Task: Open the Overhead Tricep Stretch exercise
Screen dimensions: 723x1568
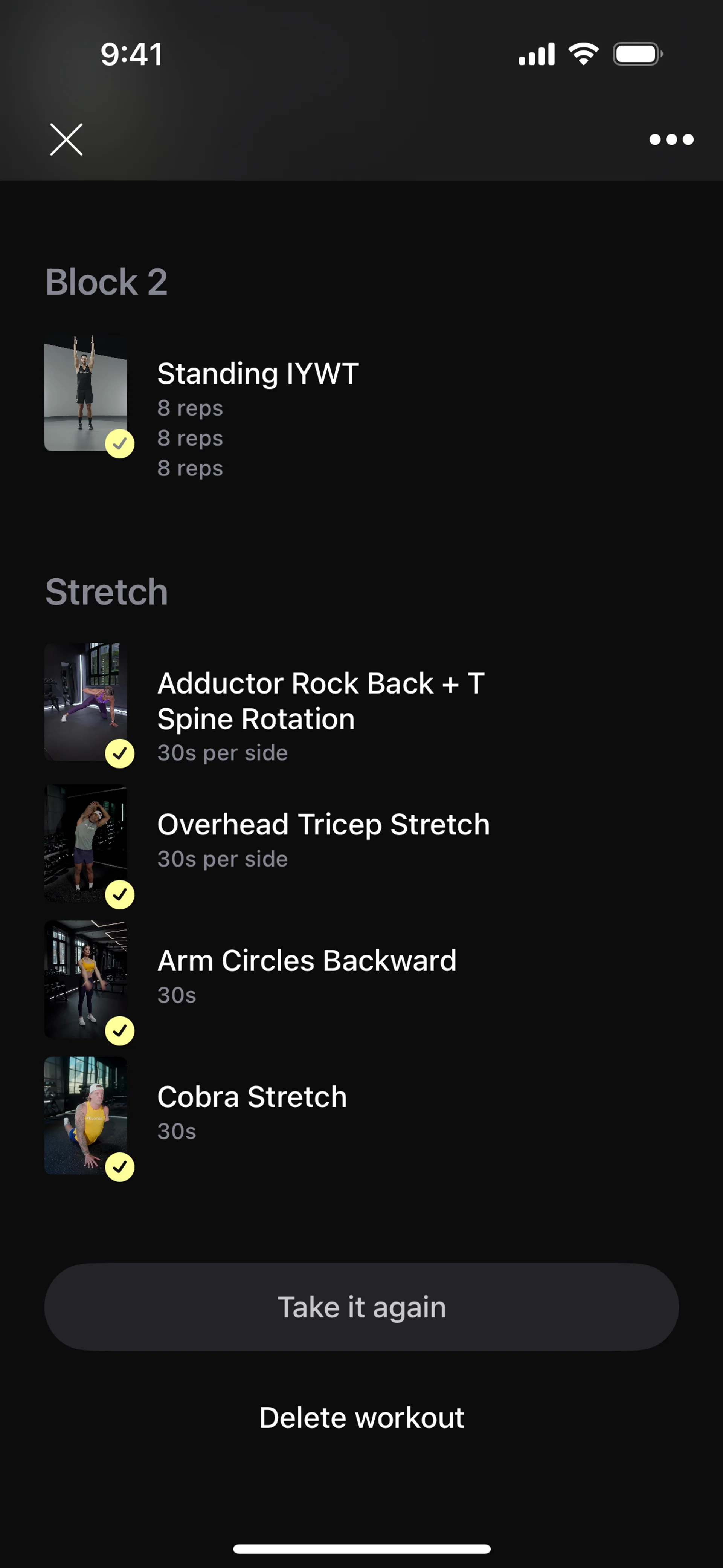Action: click(x=323, y=825)
